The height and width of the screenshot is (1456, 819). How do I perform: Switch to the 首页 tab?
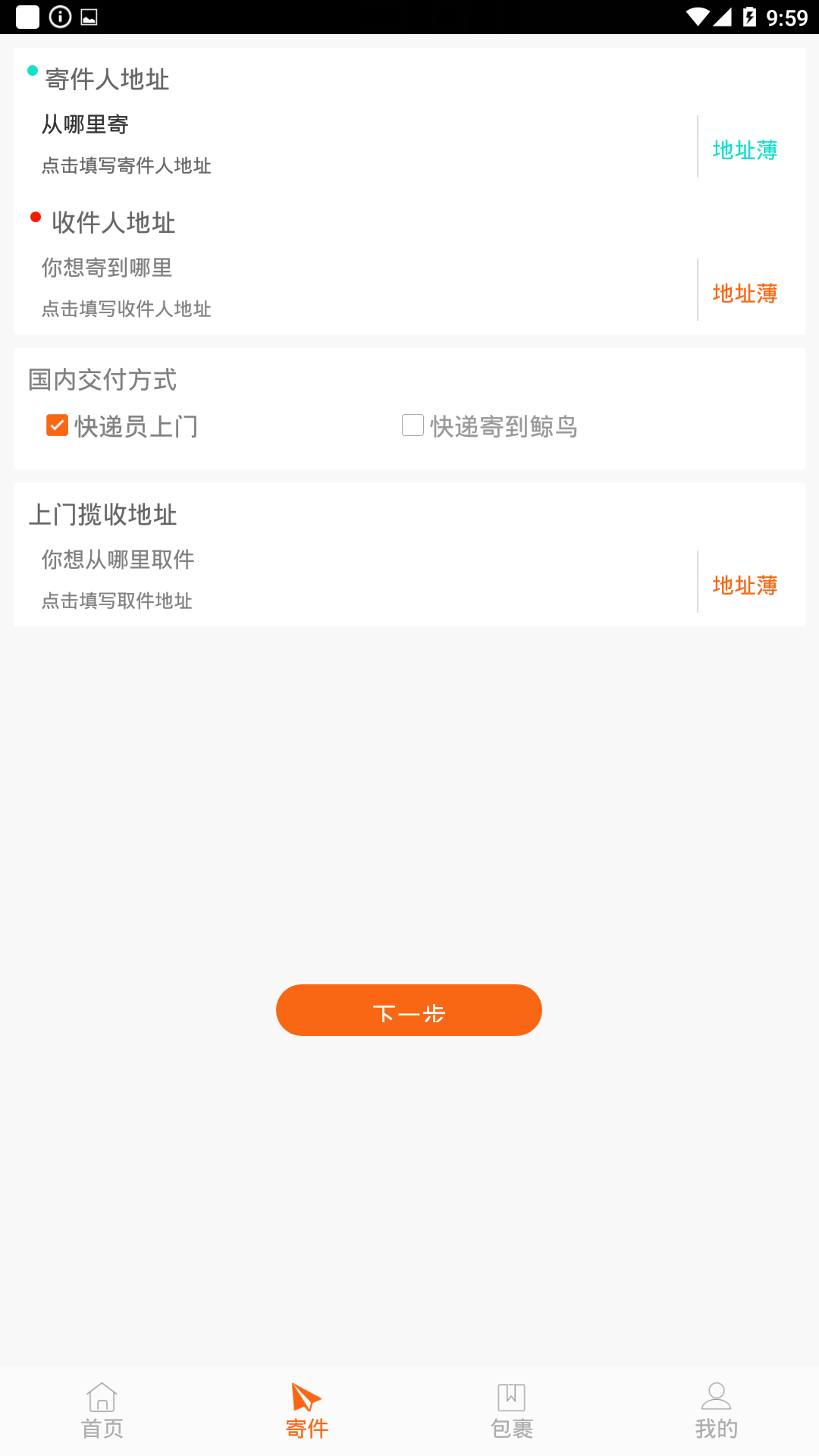click(x=102, y=1411)
